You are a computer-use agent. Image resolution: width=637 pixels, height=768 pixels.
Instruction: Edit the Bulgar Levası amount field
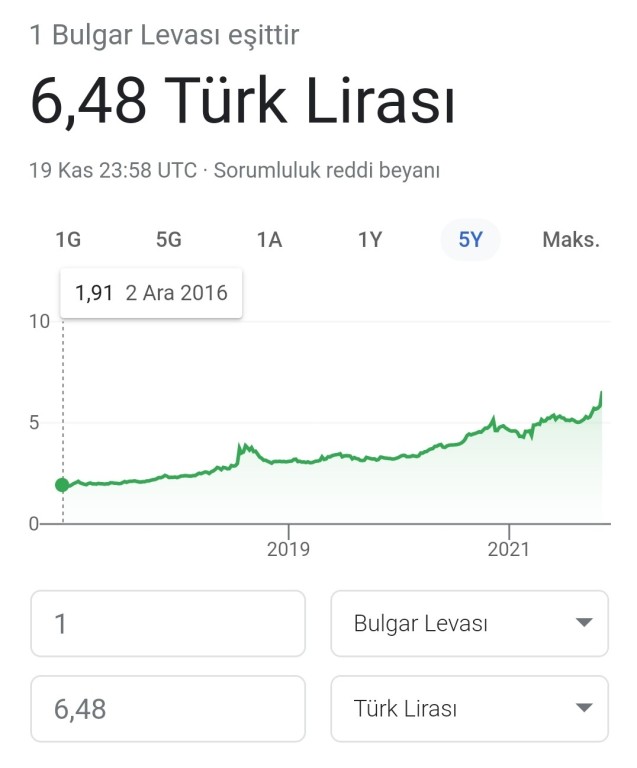tap(167, 623)
